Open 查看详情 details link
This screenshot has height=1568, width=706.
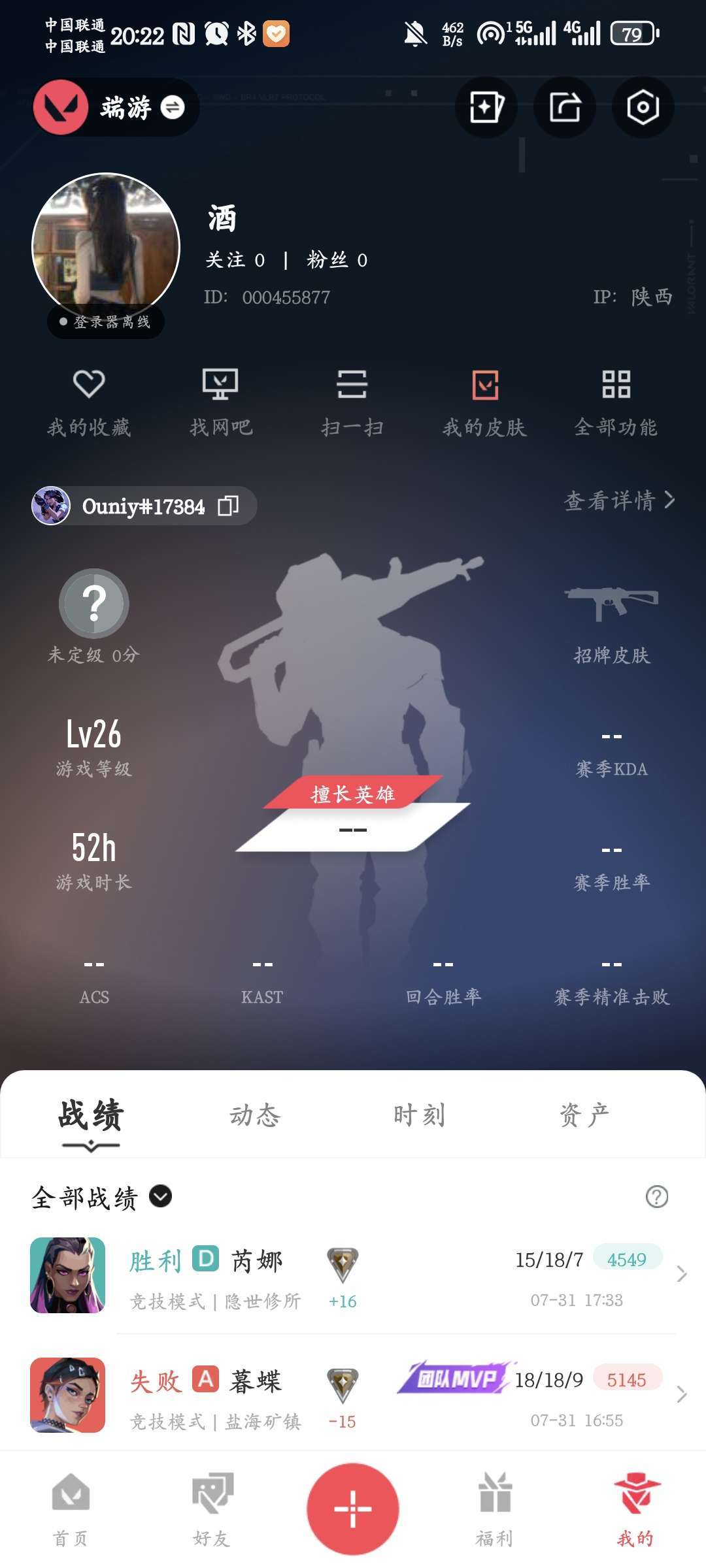pyautogui.click(x=618, y=500)
